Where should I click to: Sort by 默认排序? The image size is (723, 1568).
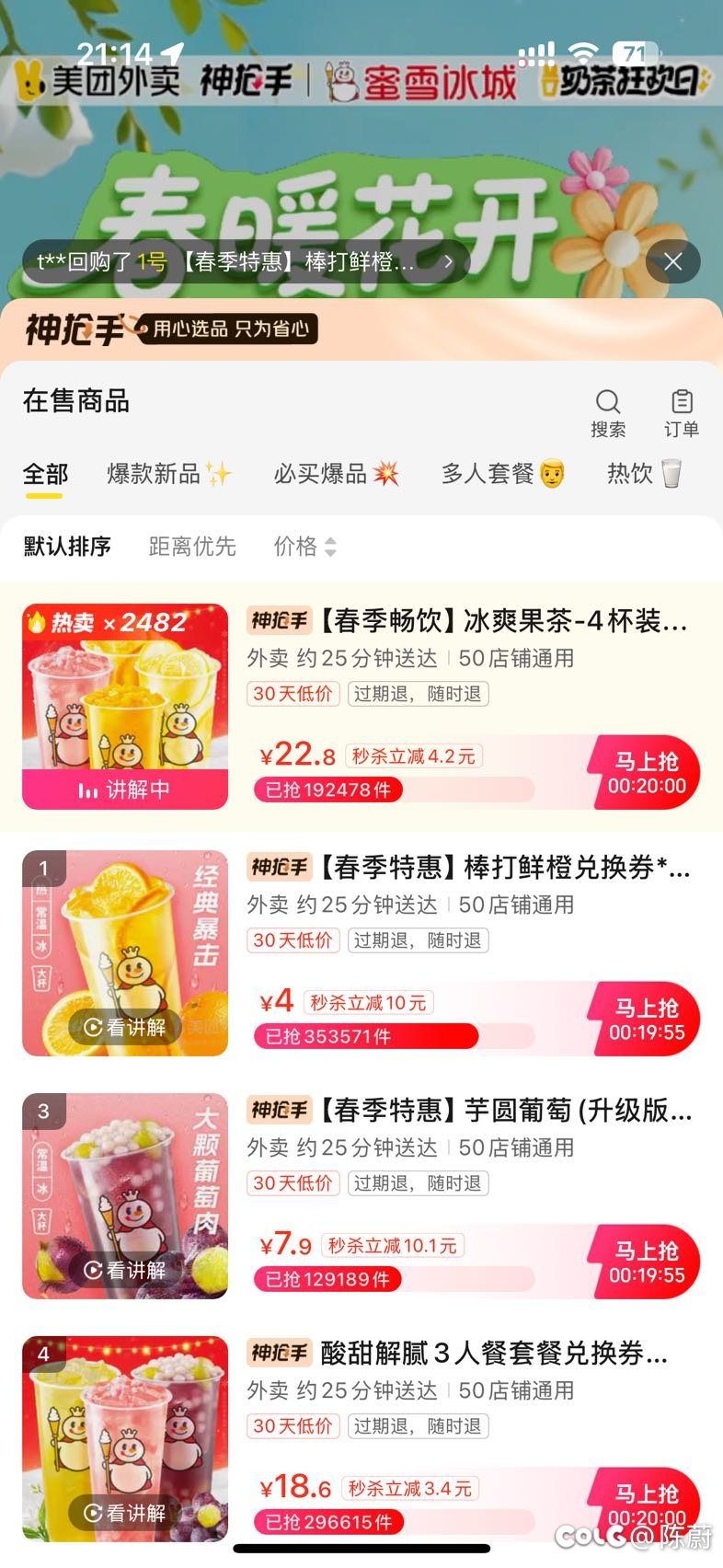click(x=67, y=547)
